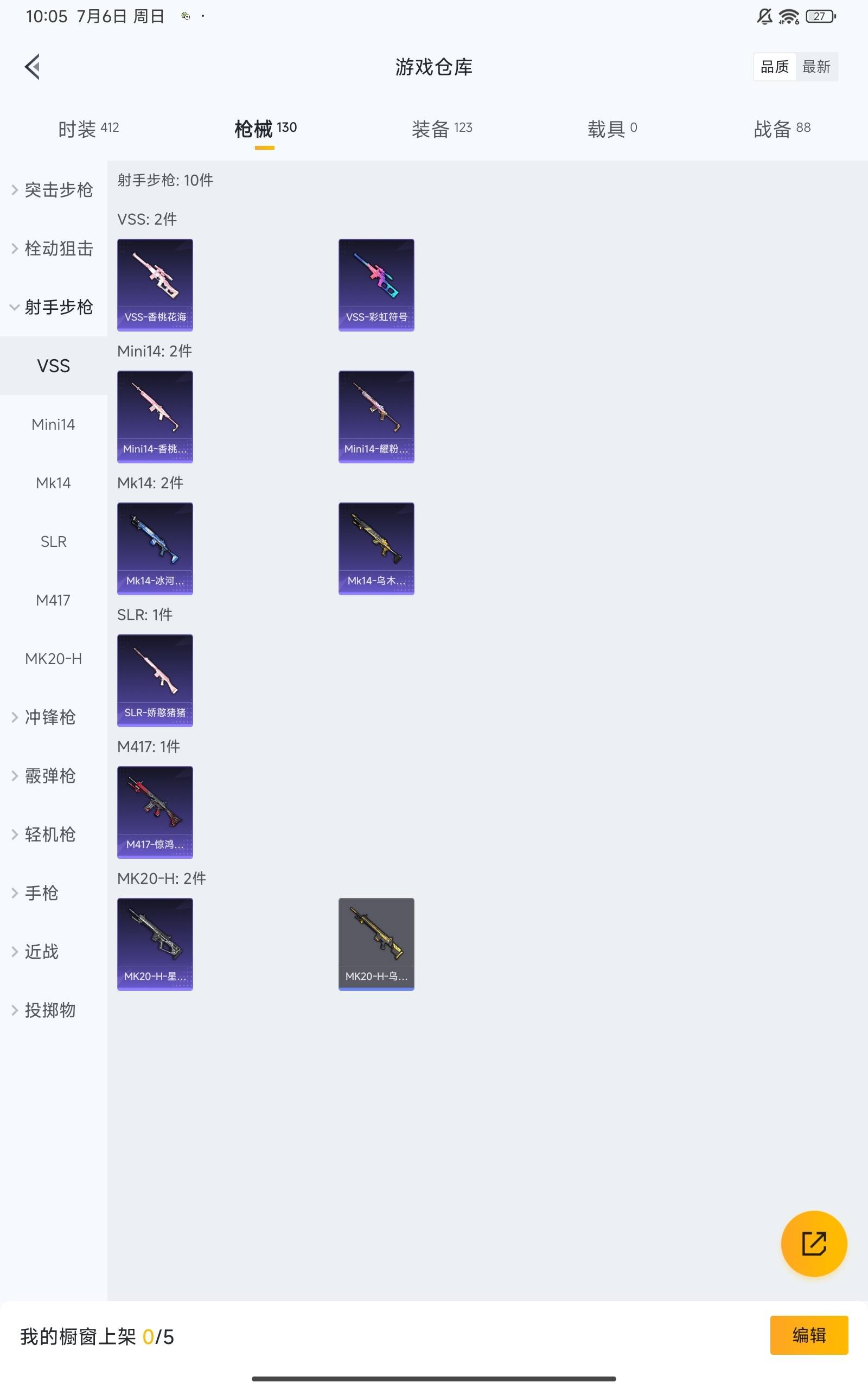Expand the 栓动狙击 category
This screenshot has width=868, height=1389.
pos(53,249)
